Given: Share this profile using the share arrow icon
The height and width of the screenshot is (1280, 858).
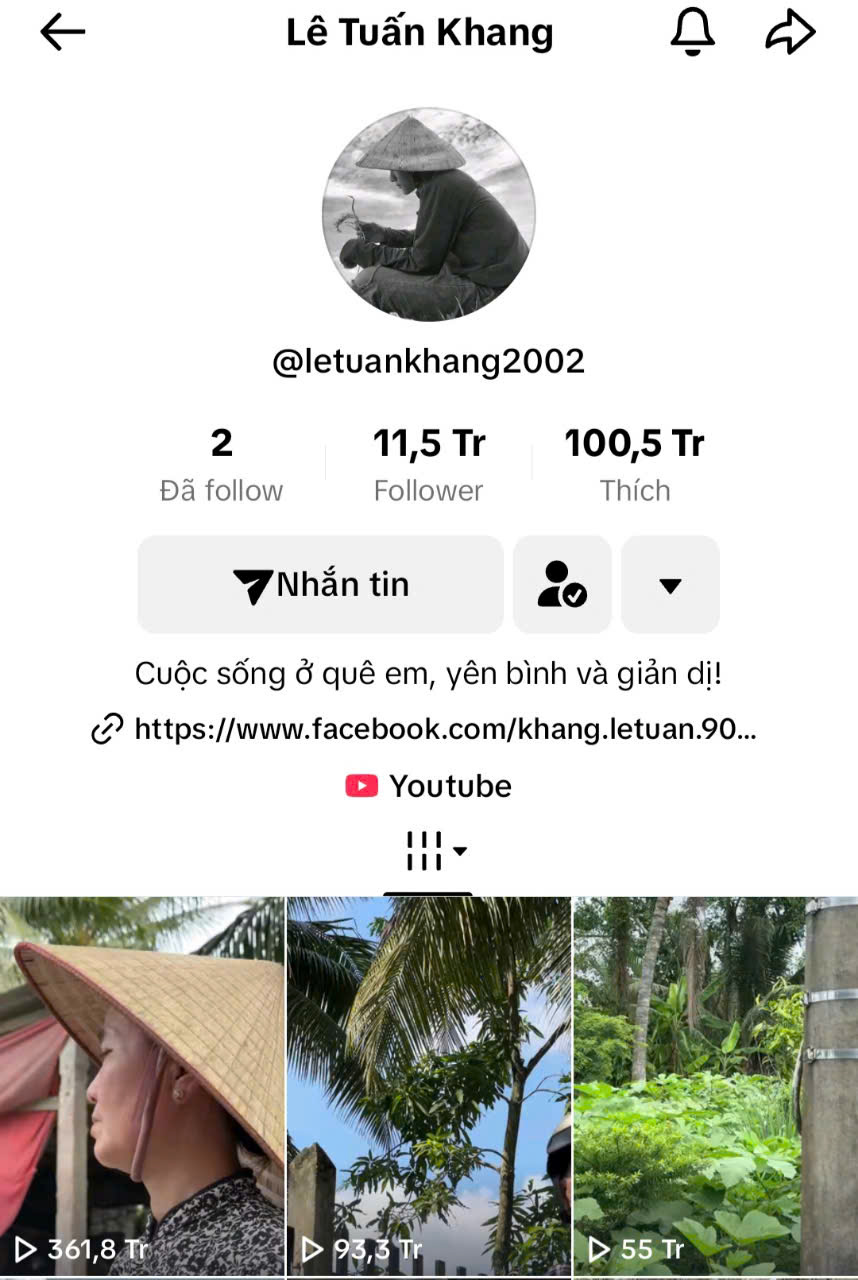Looking at the screenshot, I should [x=791, y=31].
